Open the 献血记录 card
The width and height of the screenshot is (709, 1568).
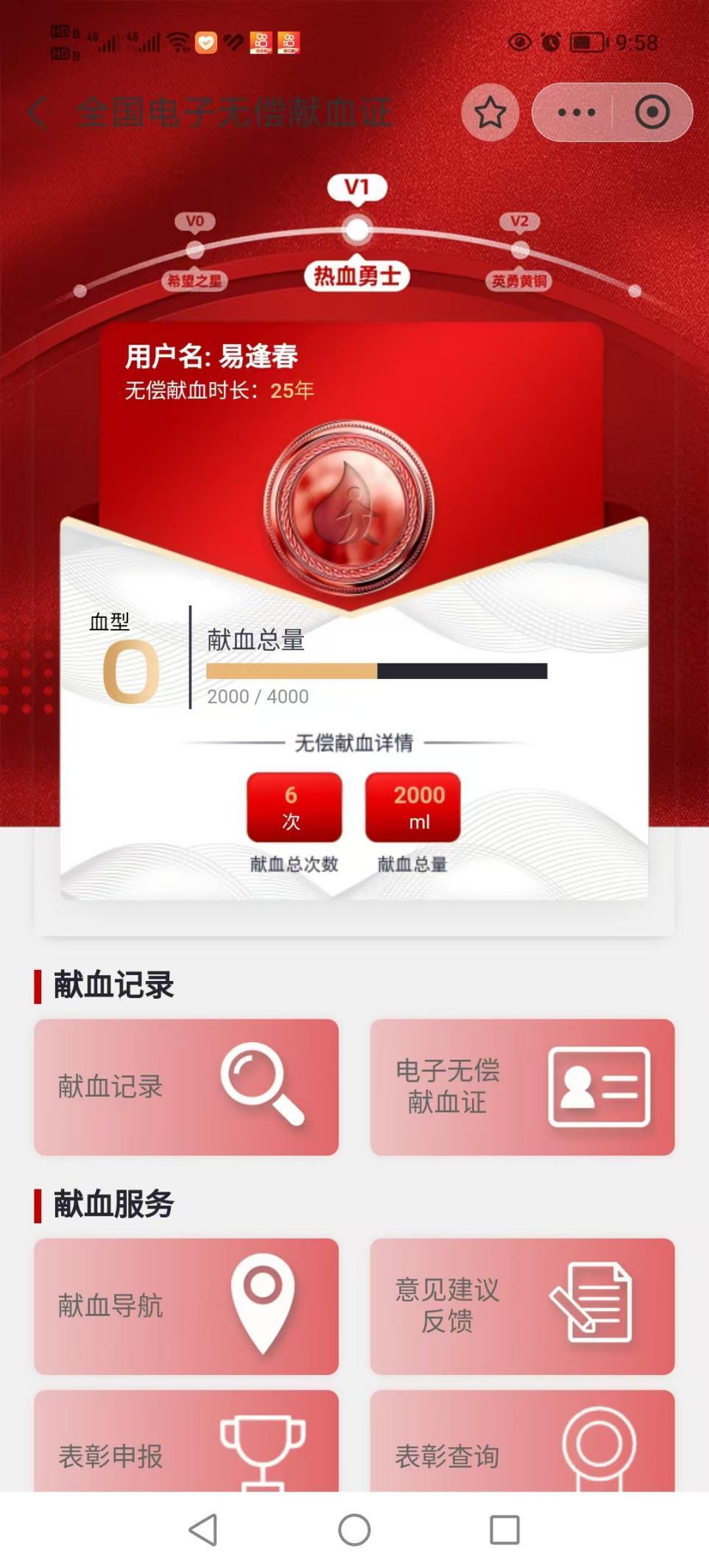tap(186, 1086)
